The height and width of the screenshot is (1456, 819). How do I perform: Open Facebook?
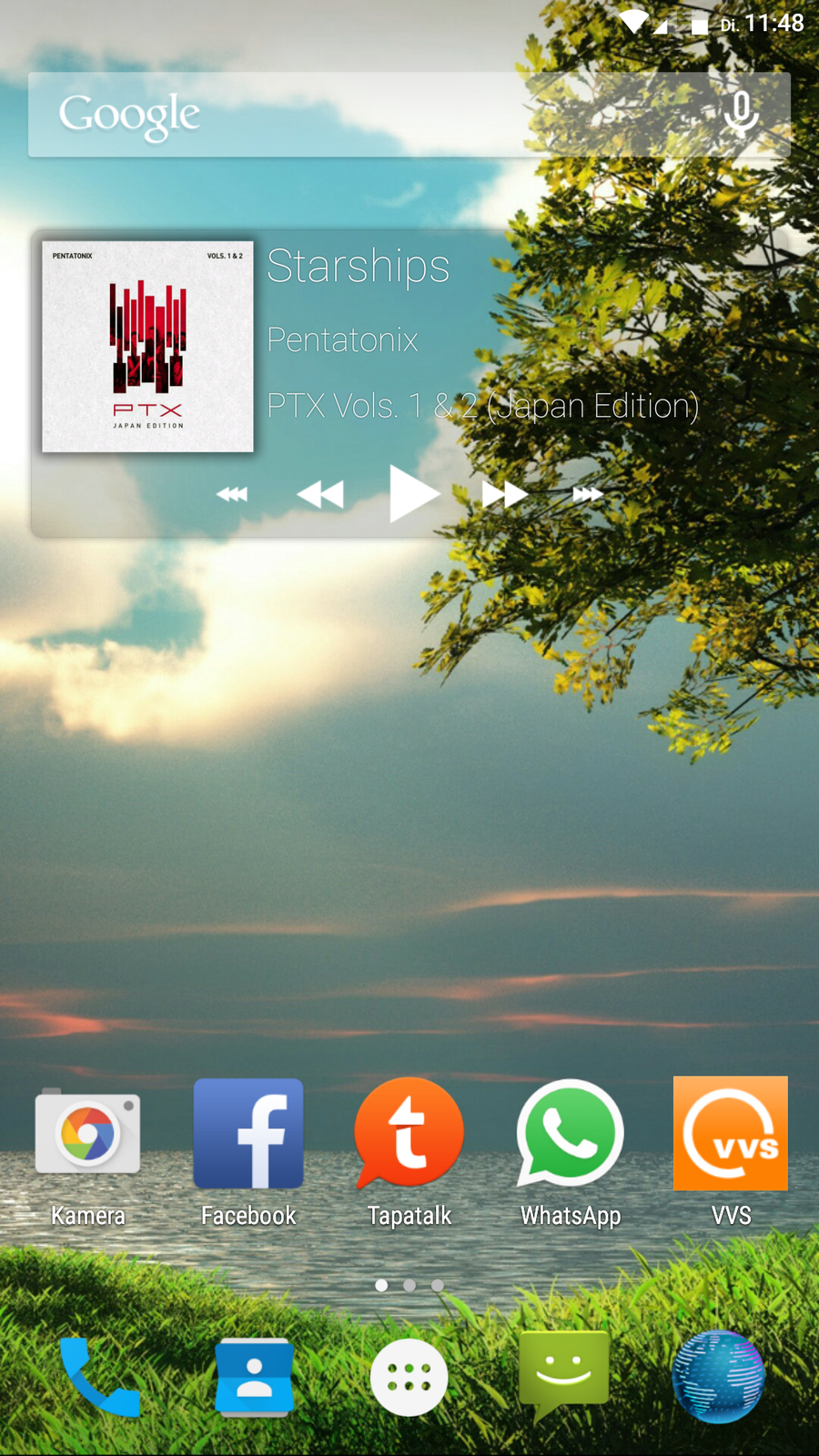(248, 1135)
